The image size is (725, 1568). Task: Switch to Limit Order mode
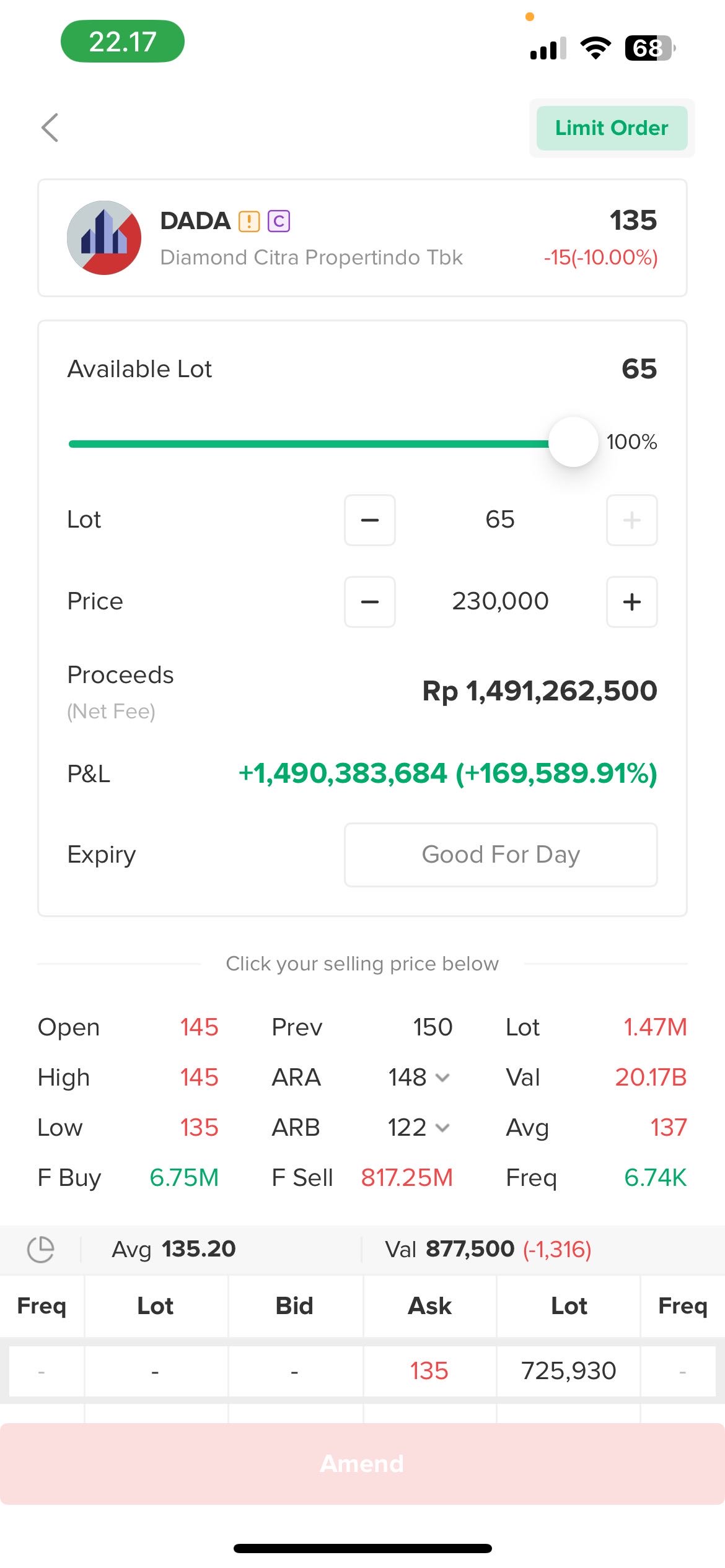(x=611, y=128)
